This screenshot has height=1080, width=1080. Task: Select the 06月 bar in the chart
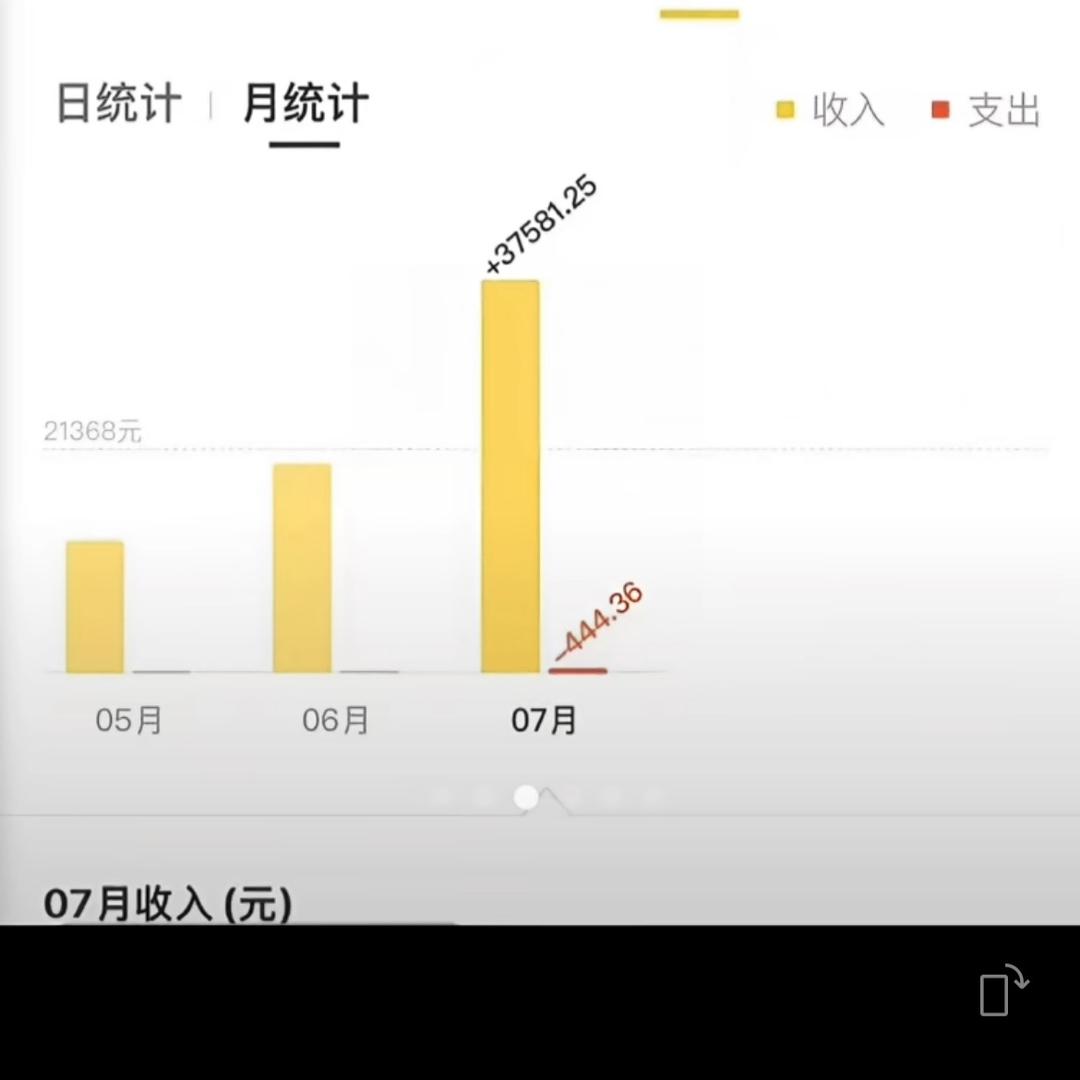click(x=302, y=568)
